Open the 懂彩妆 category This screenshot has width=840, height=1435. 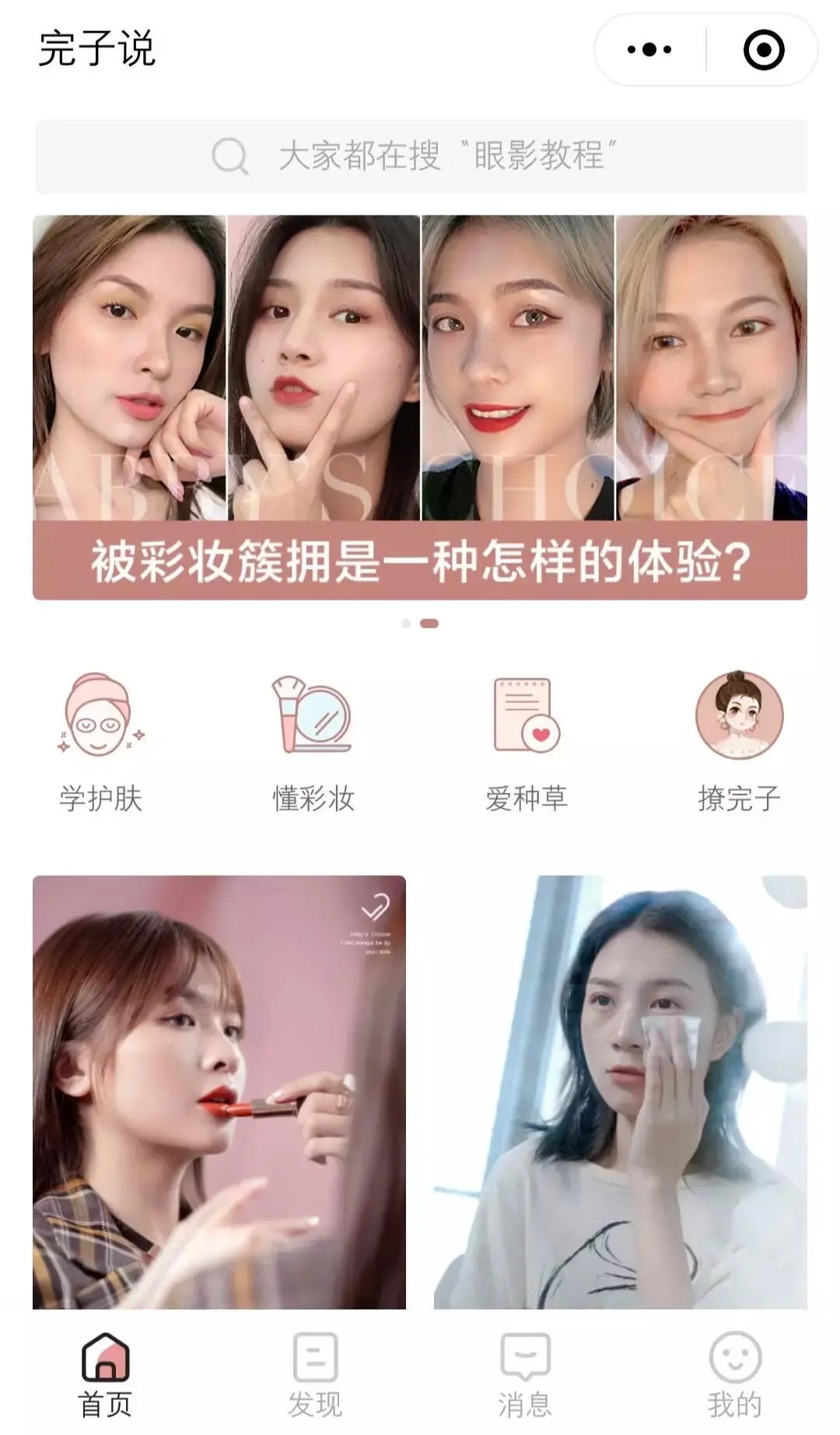pyautogui.click(x=313, y=741)
